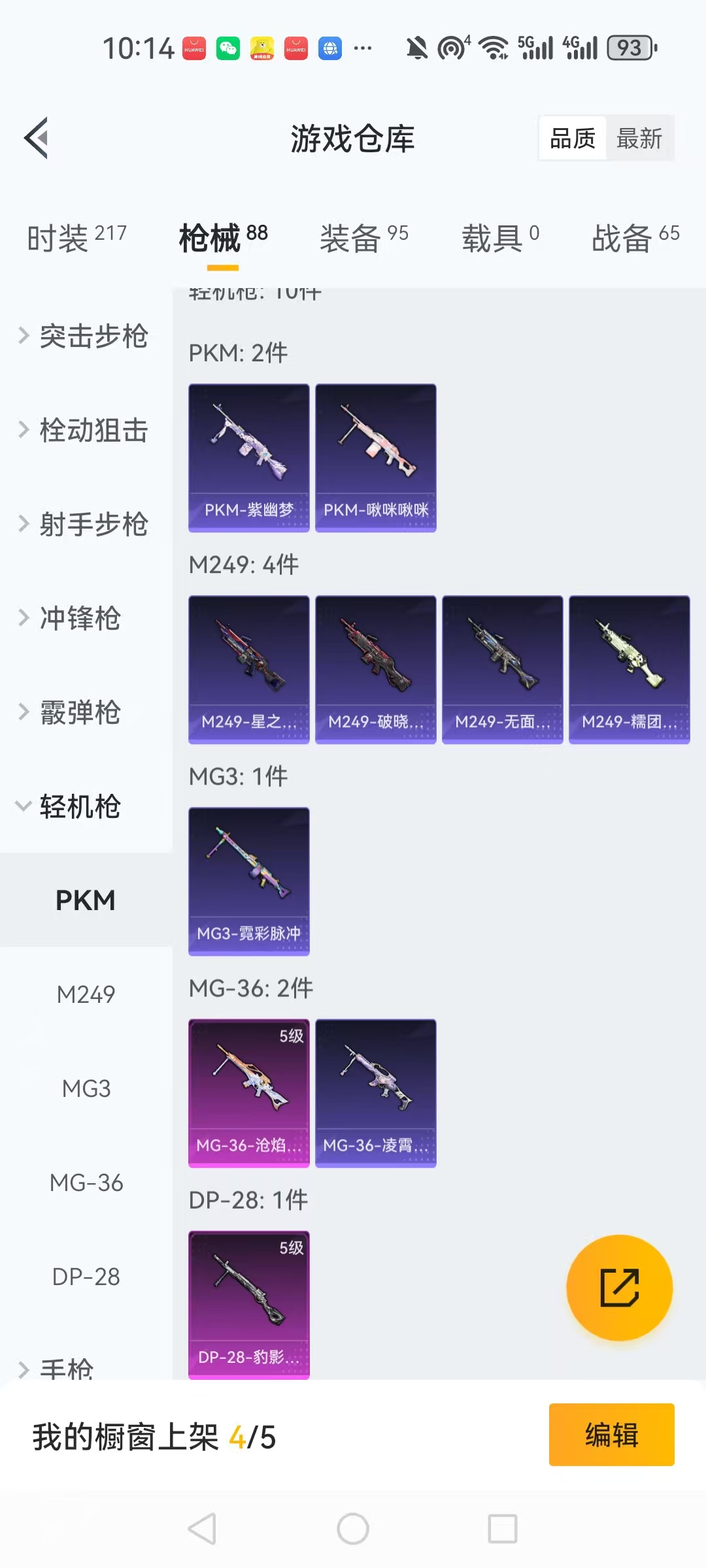Open the 战备 tab
Screen dimensions: 706x1568
pyautogui.click(x=635, y=238)
